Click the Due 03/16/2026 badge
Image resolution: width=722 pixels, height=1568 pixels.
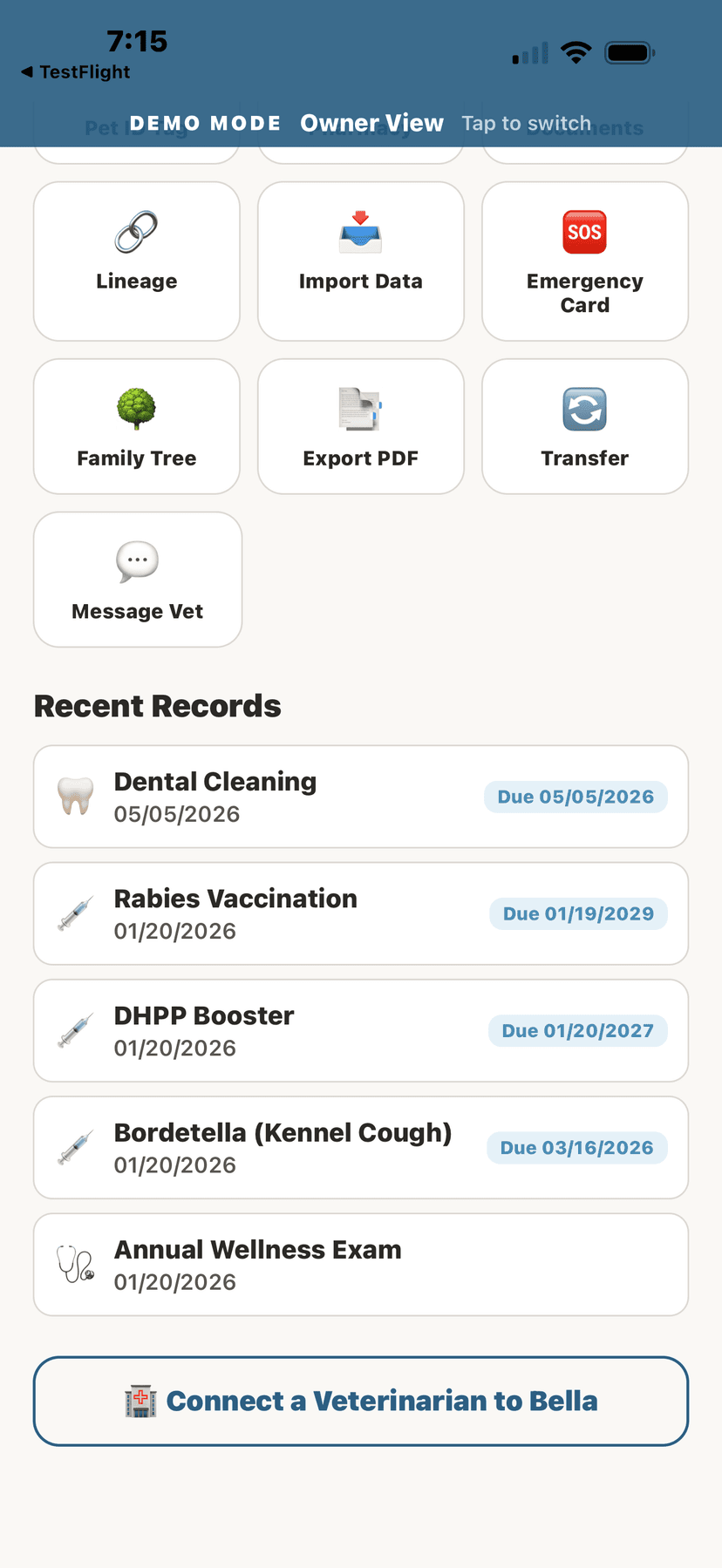tap(576, 1147)
